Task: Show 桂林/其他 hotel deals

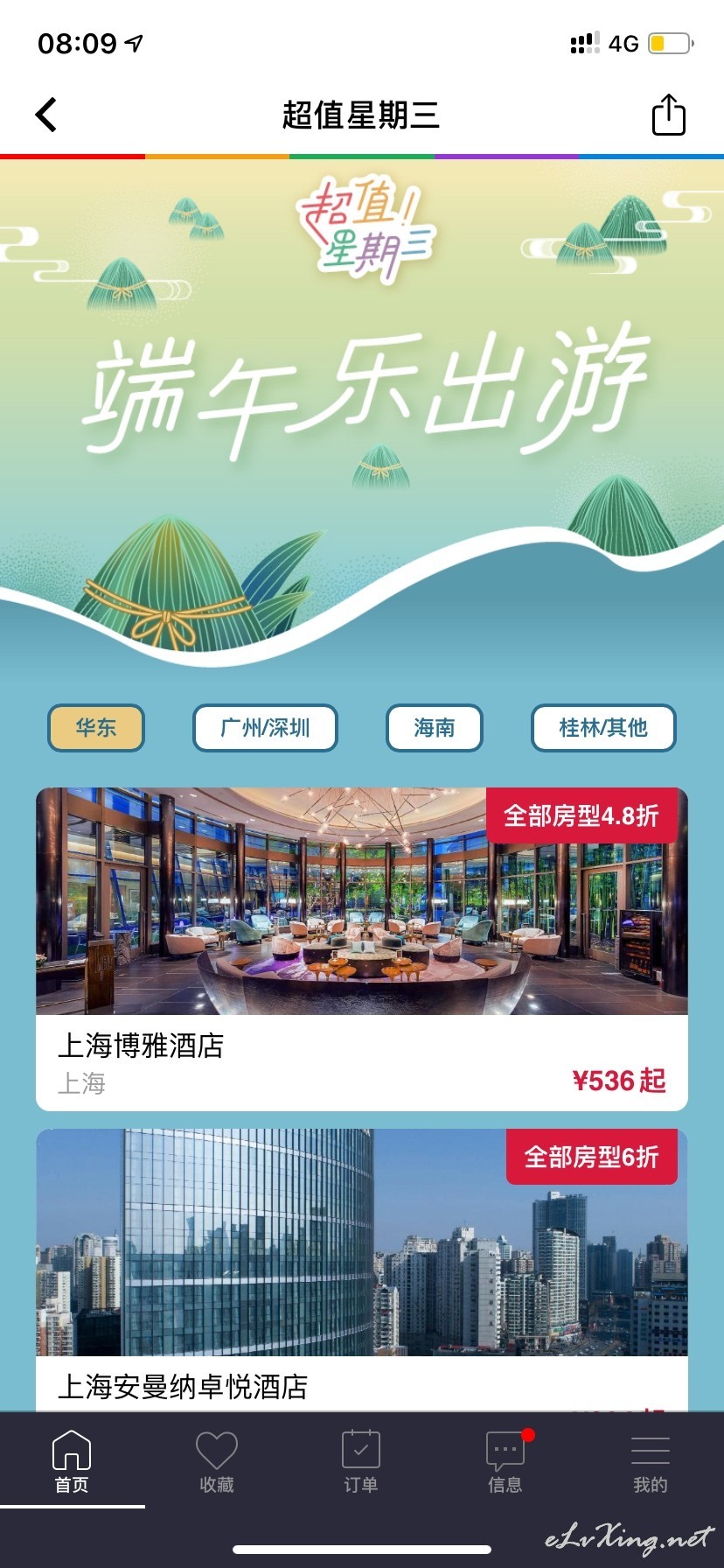Action: point(603,728)
